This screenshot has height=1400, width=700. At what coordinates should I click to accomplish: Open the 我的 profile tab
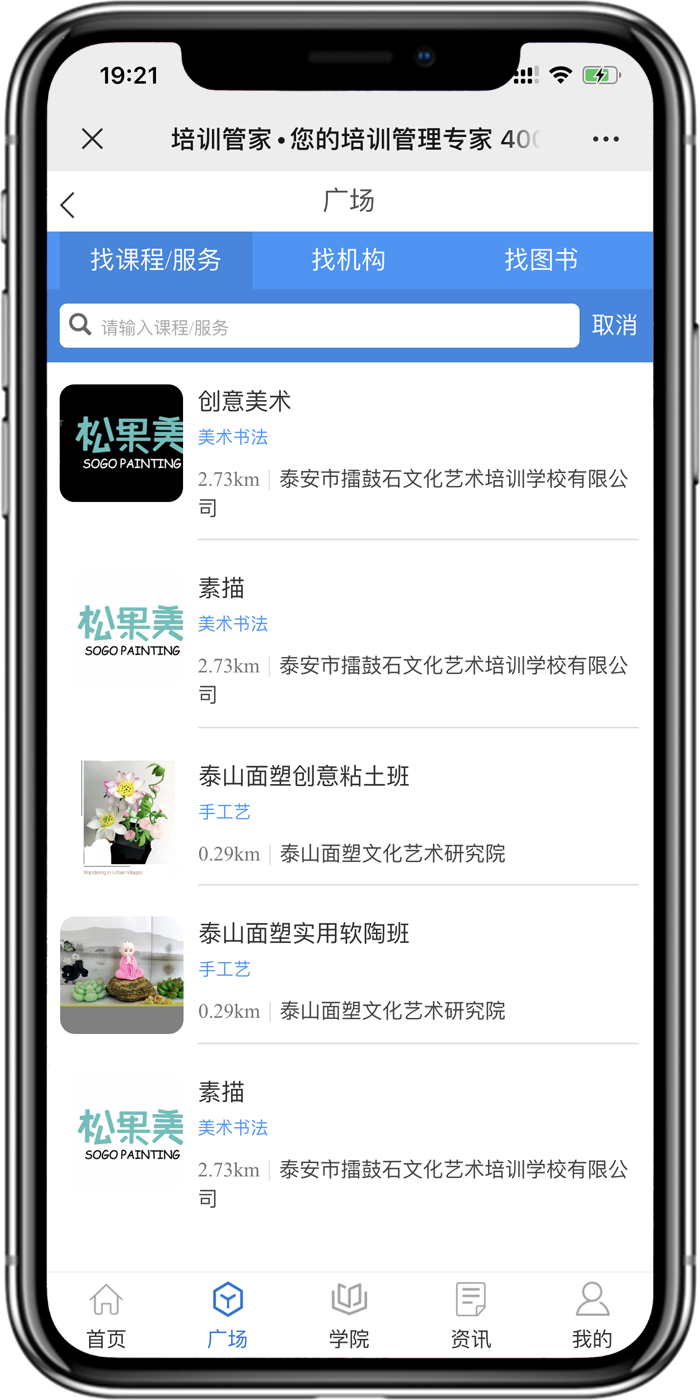(592, 1316)
